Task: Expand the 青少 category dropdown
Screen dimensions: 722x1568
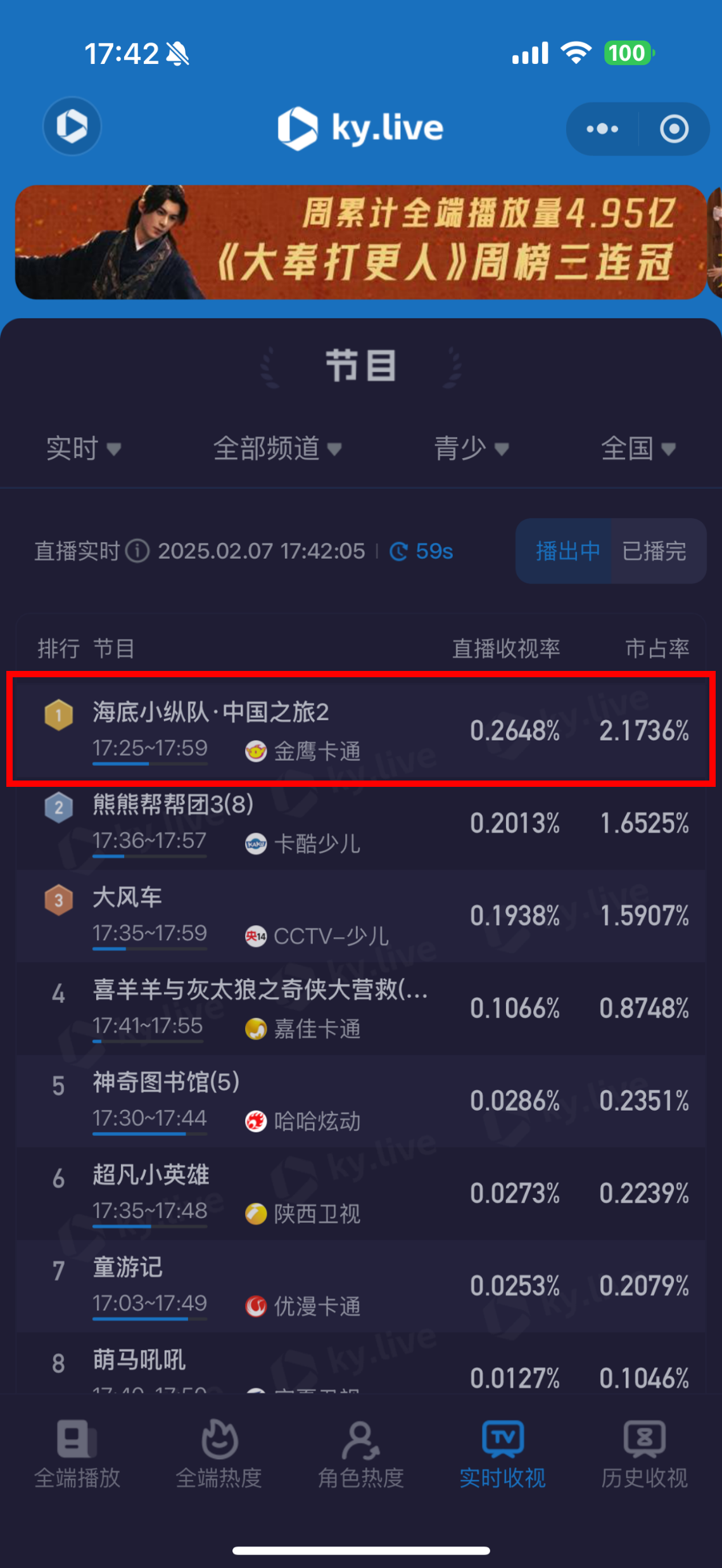Action: pyautogui.click(x=472, y=449)
